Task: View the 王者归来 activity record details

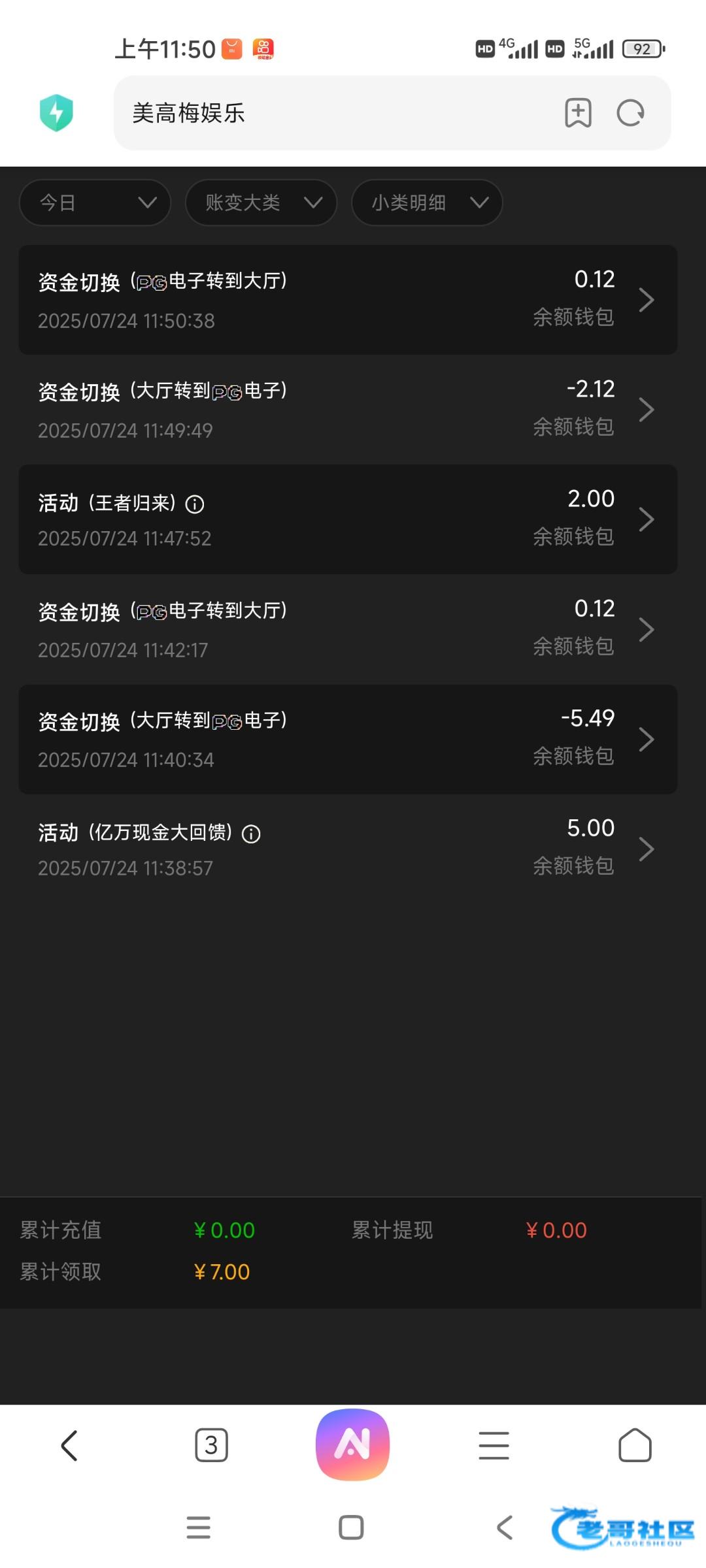Action: coord(348,519)
